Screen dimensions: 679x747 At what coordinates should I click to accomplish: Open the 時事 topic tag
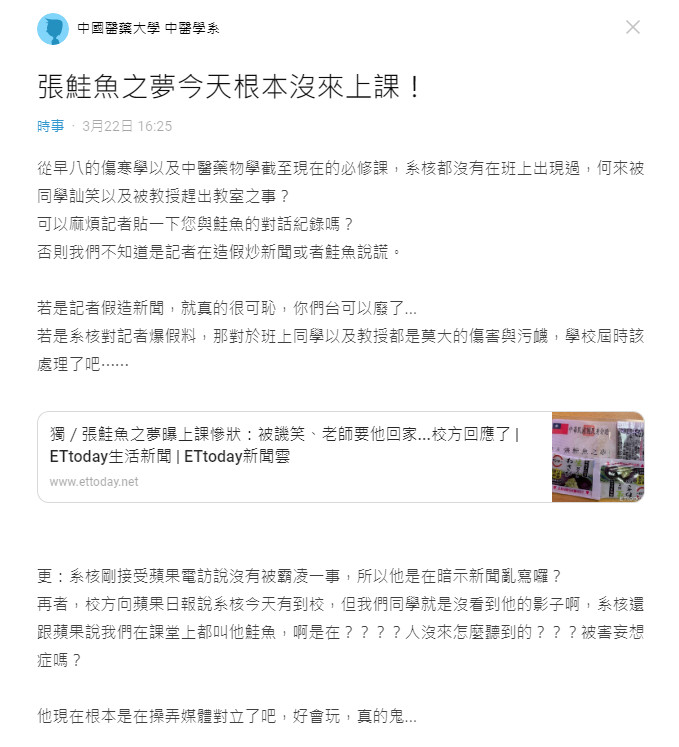pos(50,126)
